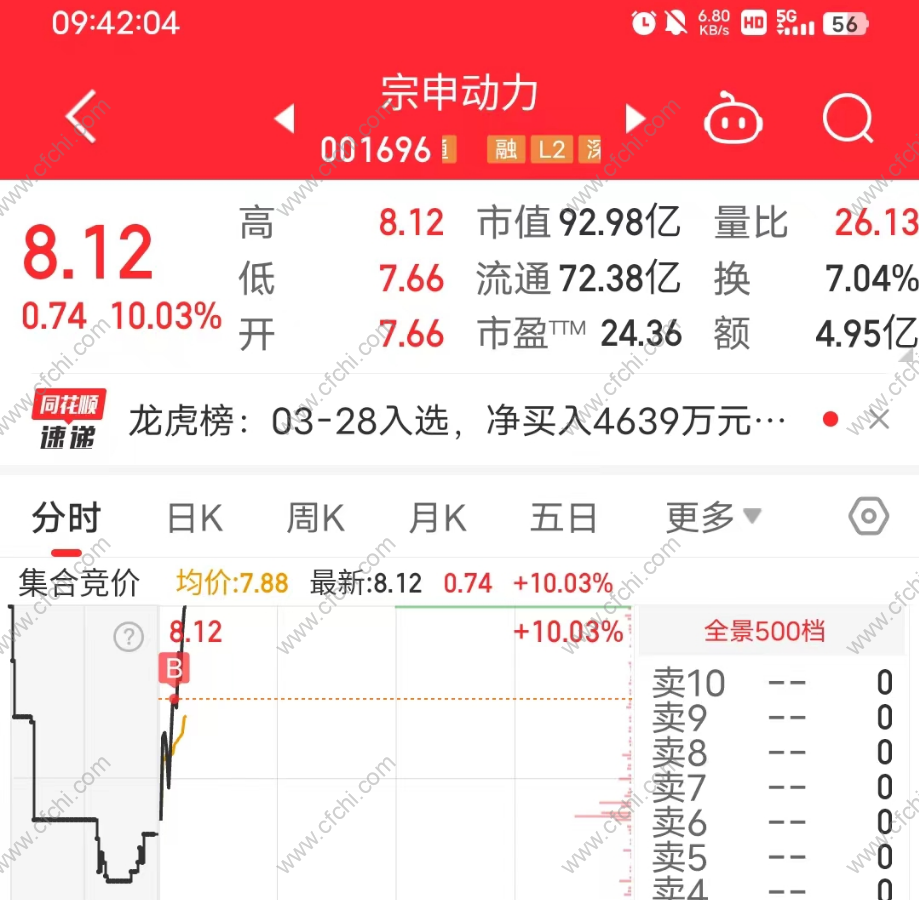Open chart settings hexagon icon

[x=868, y=517]
